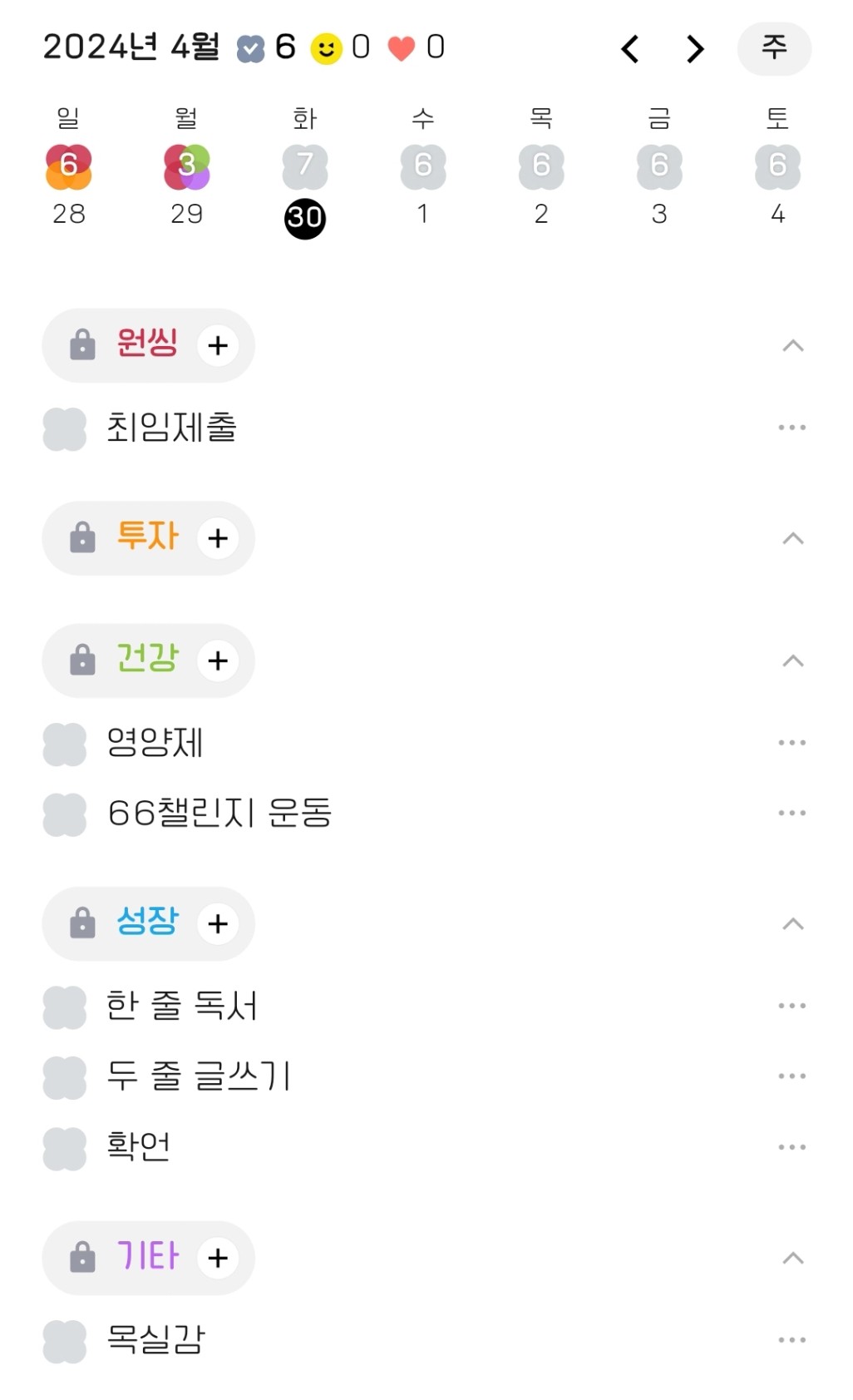
Task: Collapse the 건강 category
Action: click(x=793, y=660)
